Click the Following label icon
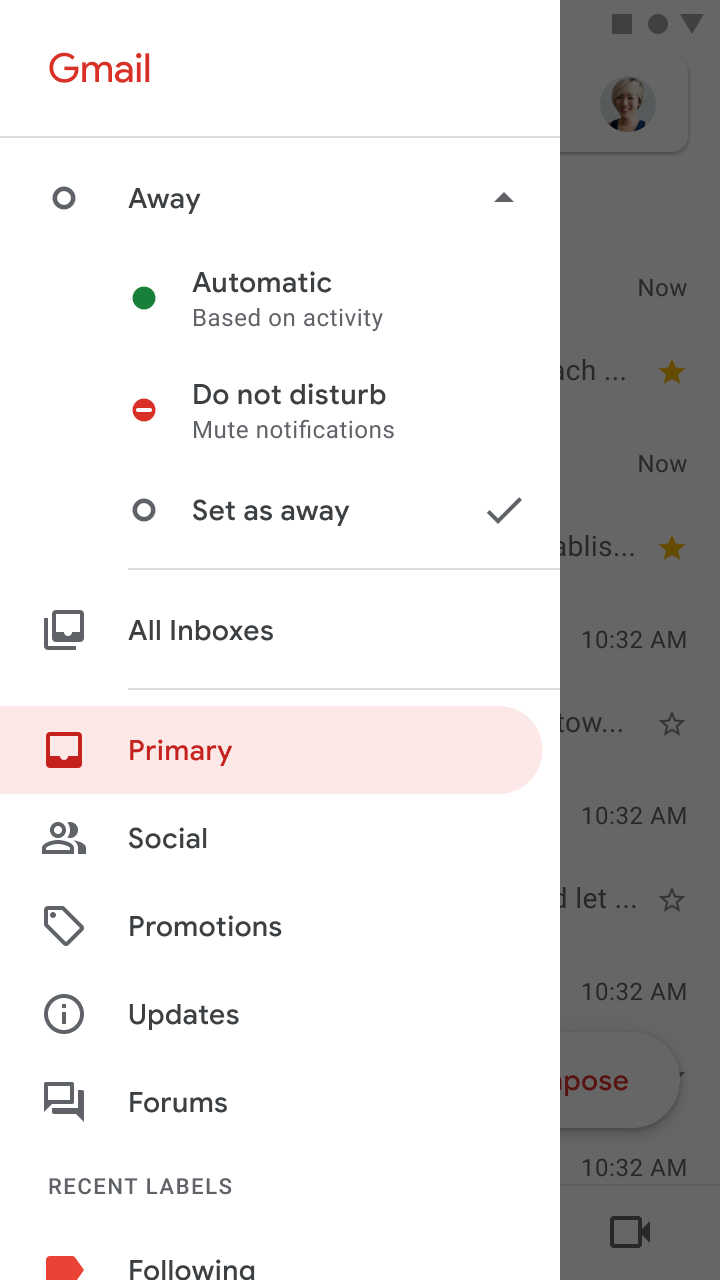 coord(64,1266)
